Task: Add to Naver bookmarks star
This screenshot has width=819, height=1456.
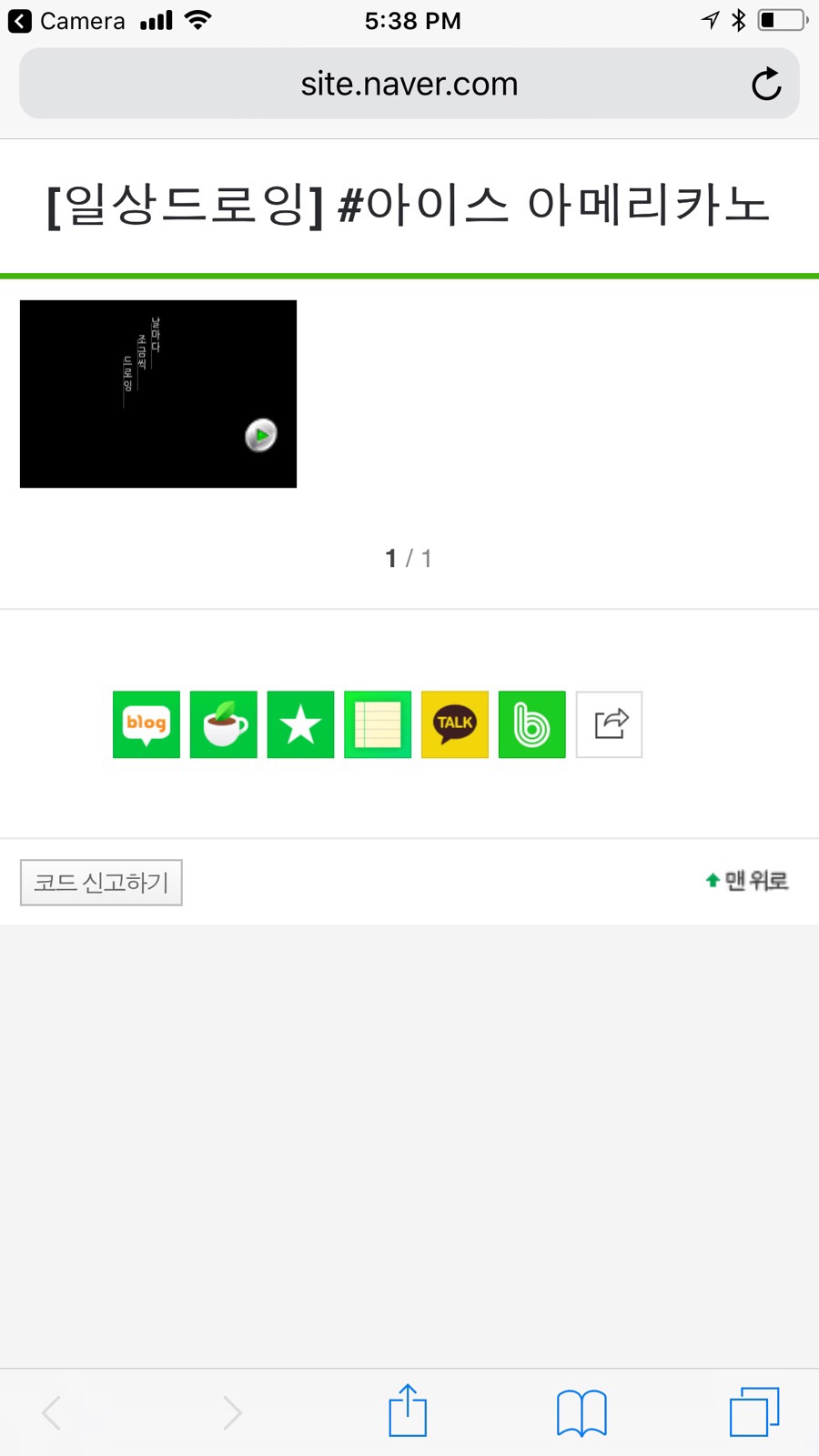Action: (300, 724)
